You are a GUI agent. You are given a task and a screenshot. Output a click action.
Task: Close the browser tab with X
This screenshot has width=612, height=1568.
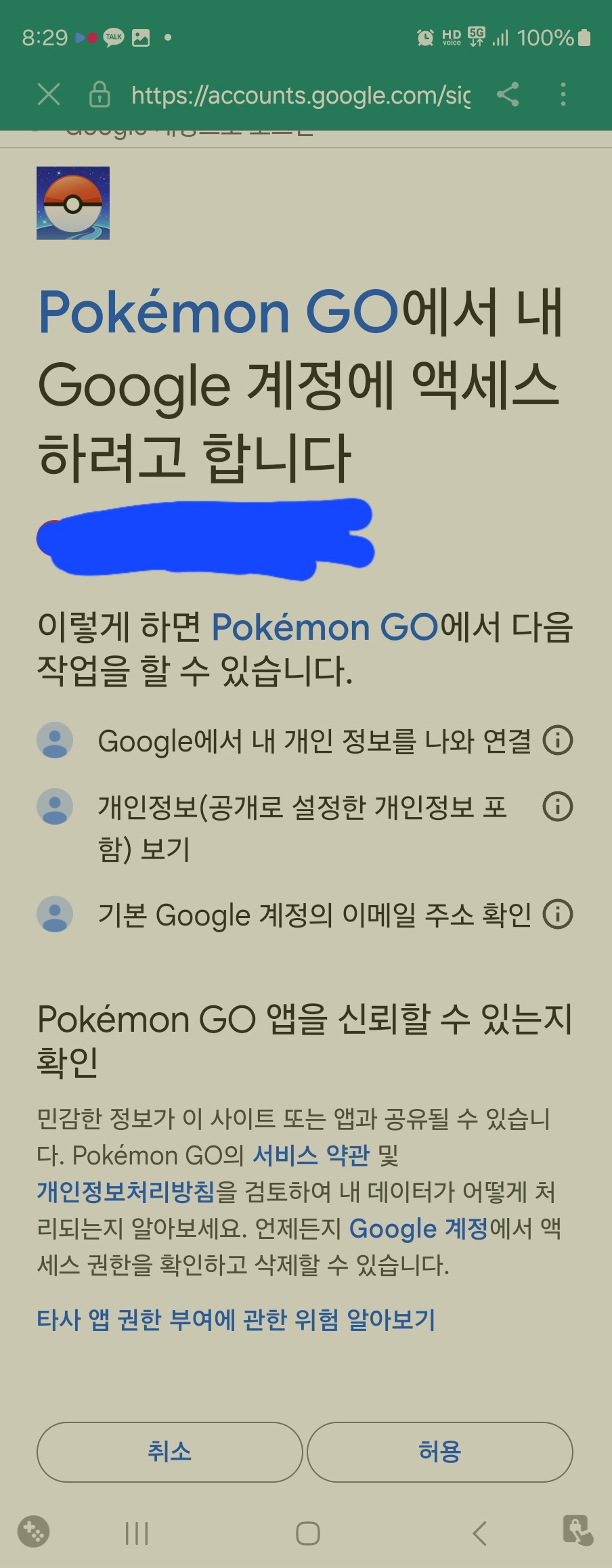coord(49,95)
